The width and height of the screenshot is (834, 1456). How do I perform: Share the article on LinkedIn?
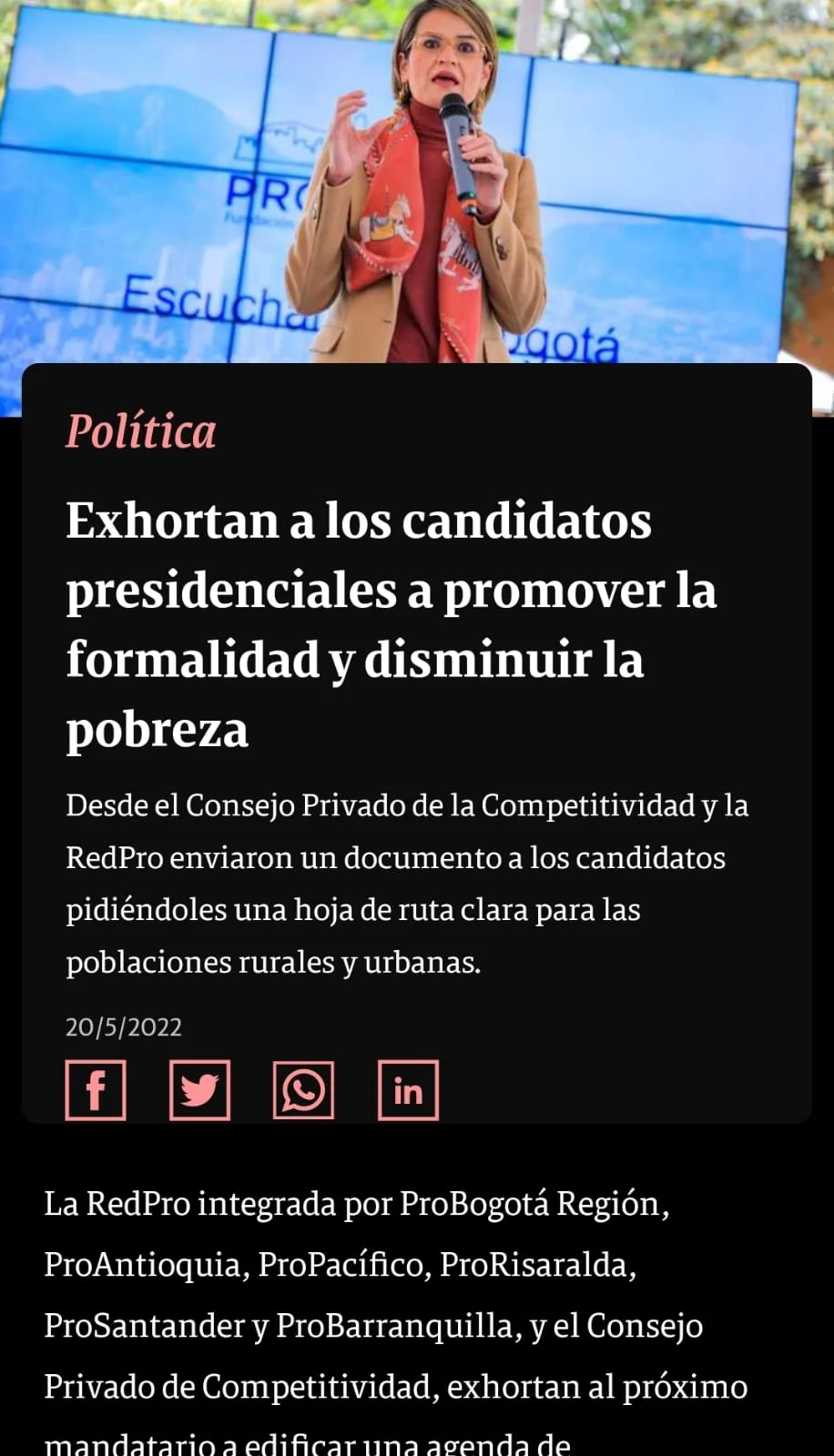pos(408,1089)
